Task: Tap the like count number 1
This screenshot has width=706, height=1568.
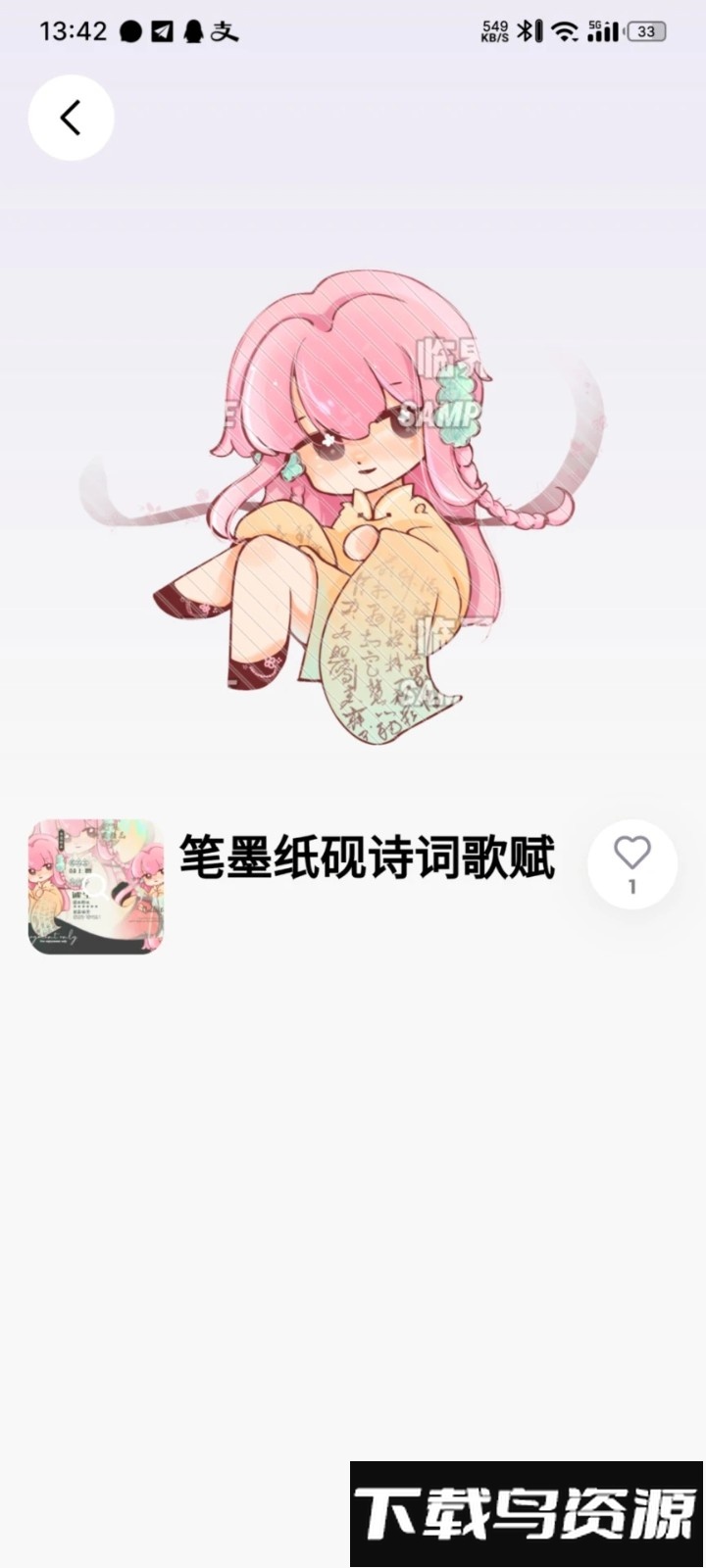Action: (632, 887)
